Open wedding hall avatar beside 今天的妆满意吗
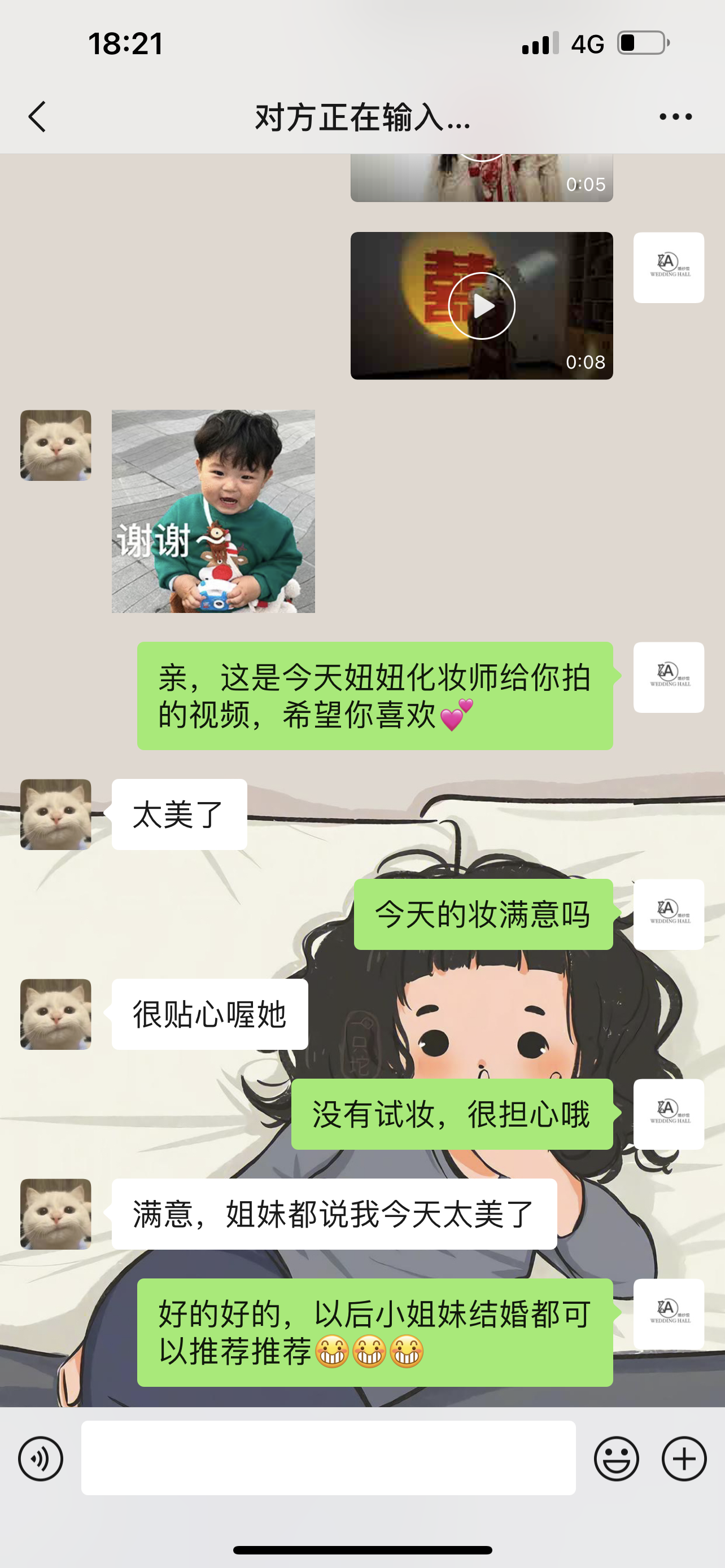The width and height of the screenshot is (725, 1568). (669, 914)
